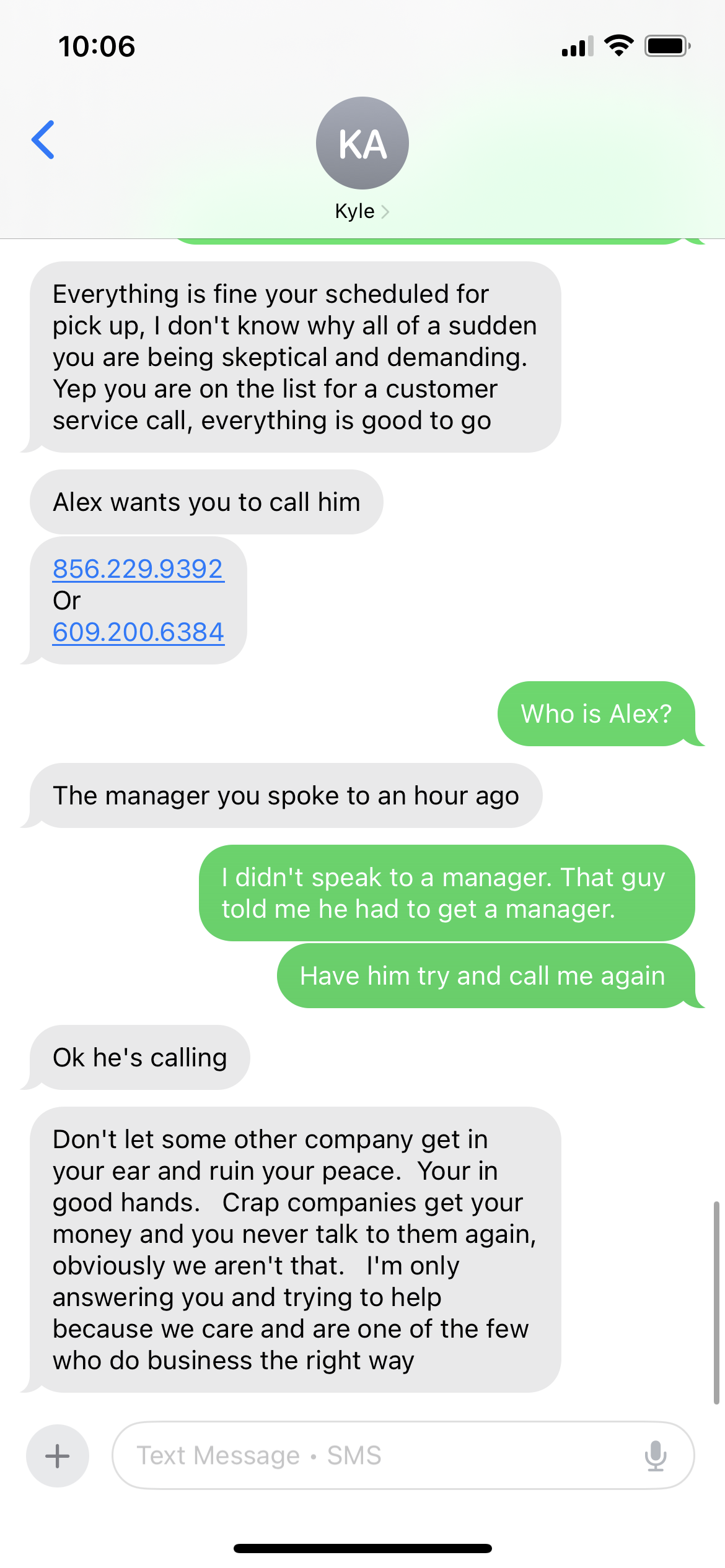Start dictation with the microphone icon
This screenshot has height=1568, width=725.
(655, 1455)
